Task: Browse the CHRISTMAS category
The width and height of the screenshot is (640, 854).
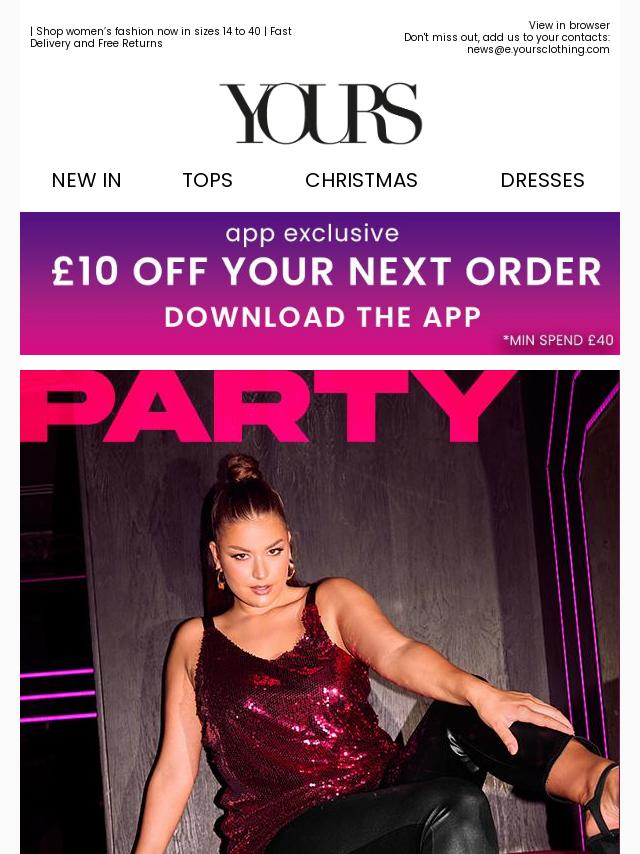Action: coord(361,181)
